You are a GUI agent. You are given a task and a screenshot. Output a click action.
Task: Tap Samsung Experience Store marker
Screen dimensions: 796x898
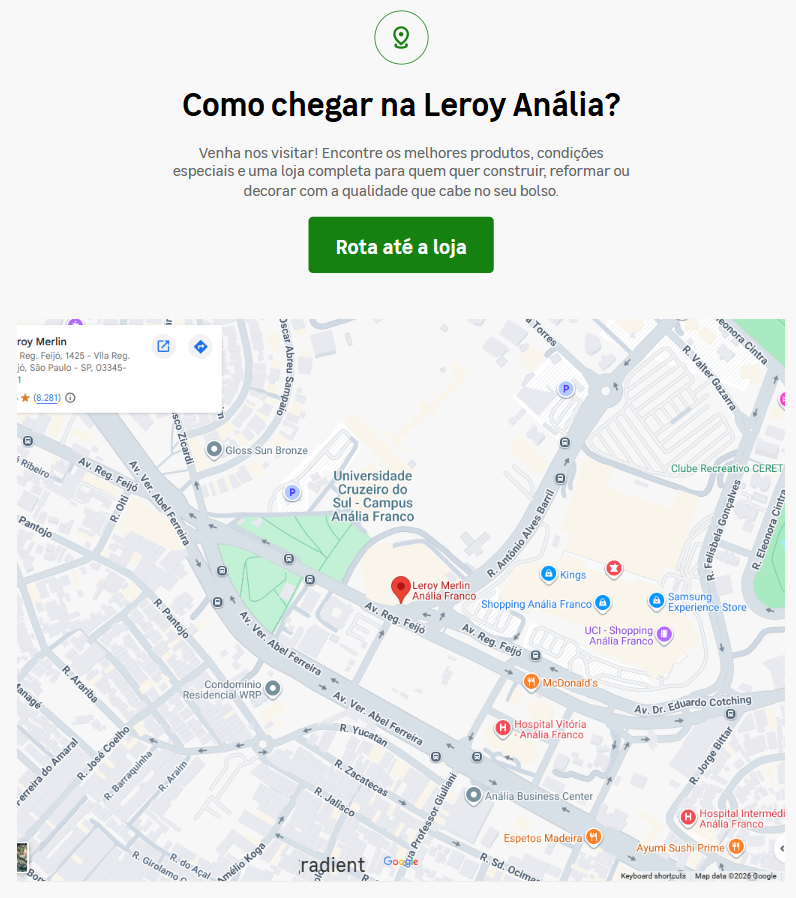point(656,601)
